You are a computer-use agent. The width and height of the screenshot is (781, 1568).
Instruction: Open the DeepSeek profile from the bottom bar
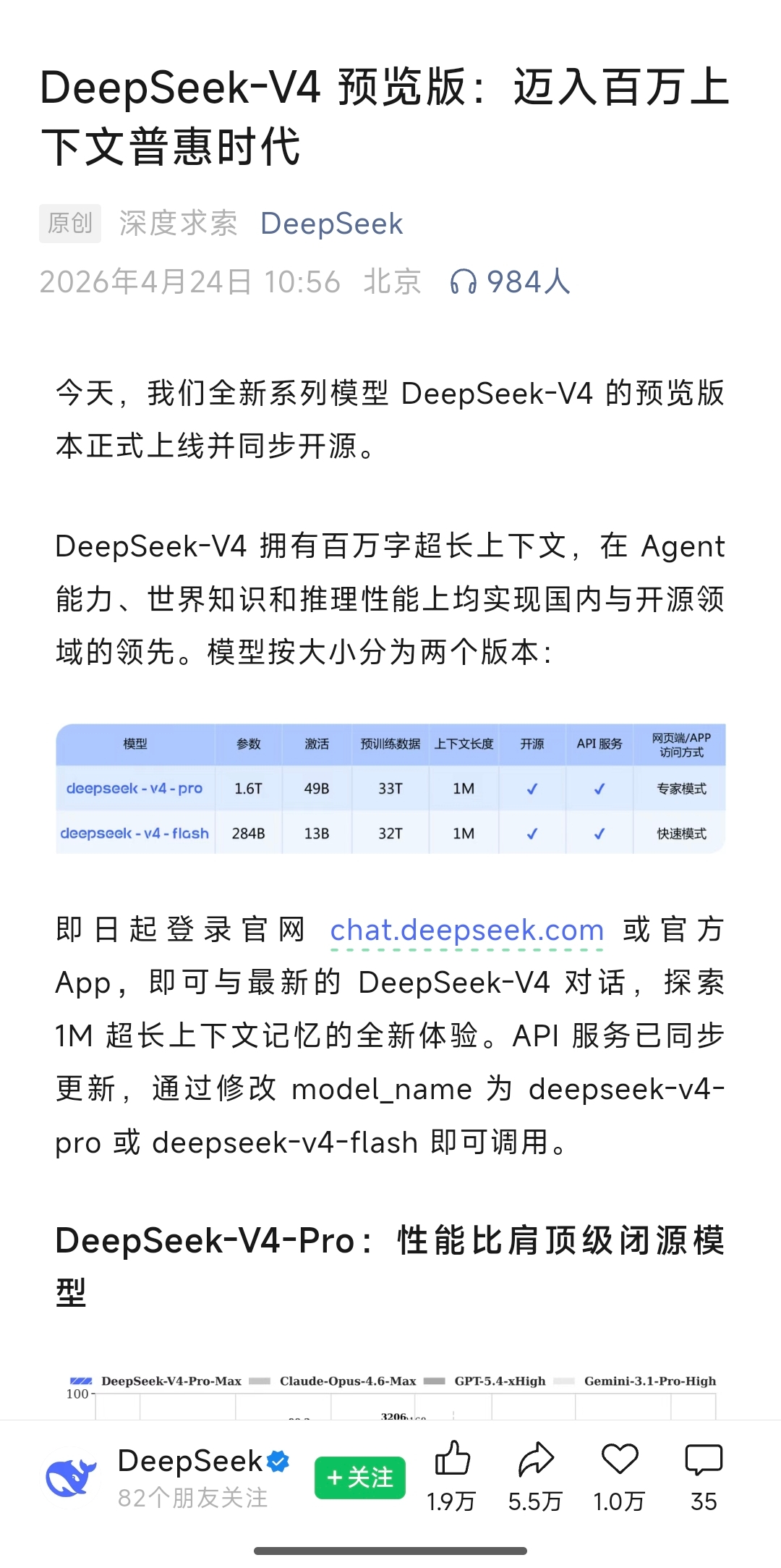189,1462
